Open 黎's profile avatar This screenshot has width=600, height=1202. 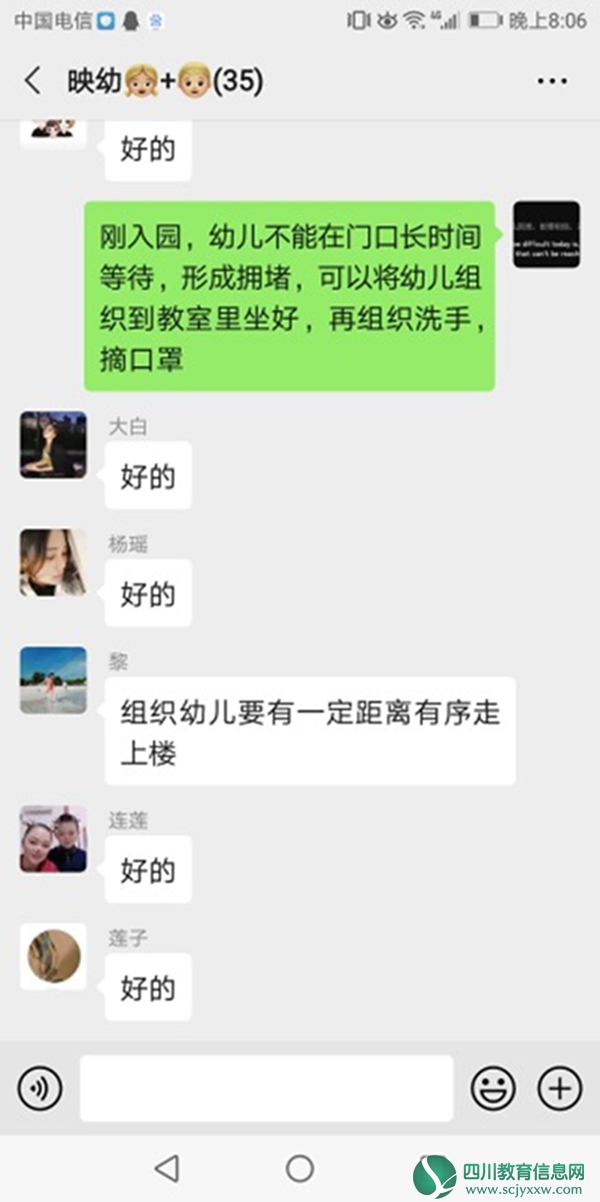[x=53, y=680]
